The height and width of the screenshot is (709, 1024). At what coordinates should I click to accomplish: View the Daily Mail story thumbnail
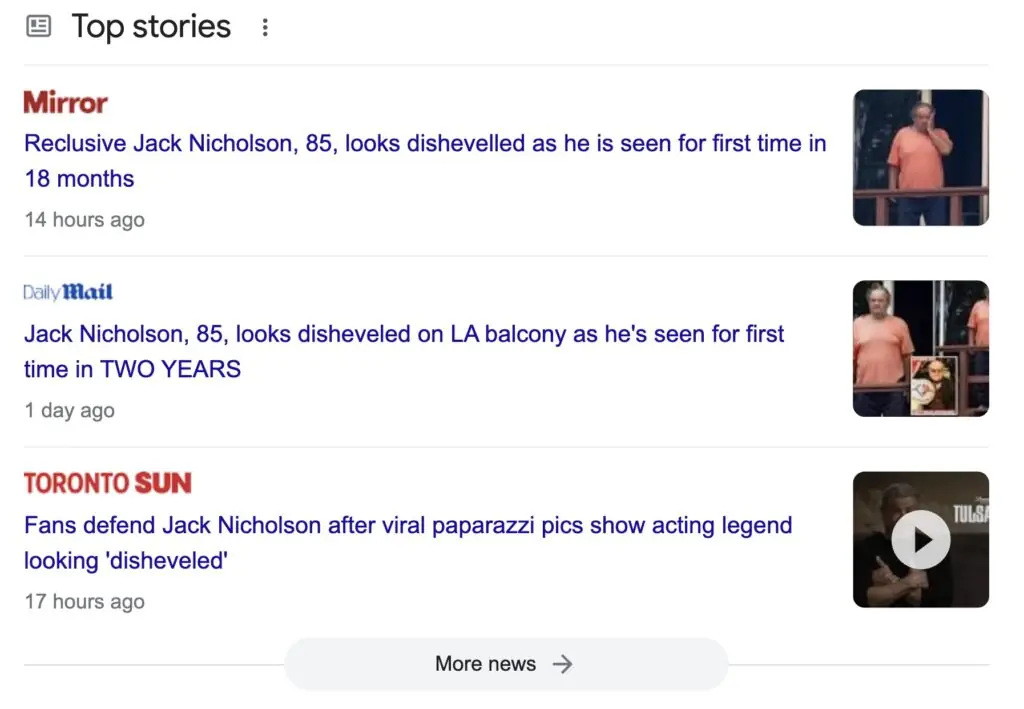pos(920,348)
